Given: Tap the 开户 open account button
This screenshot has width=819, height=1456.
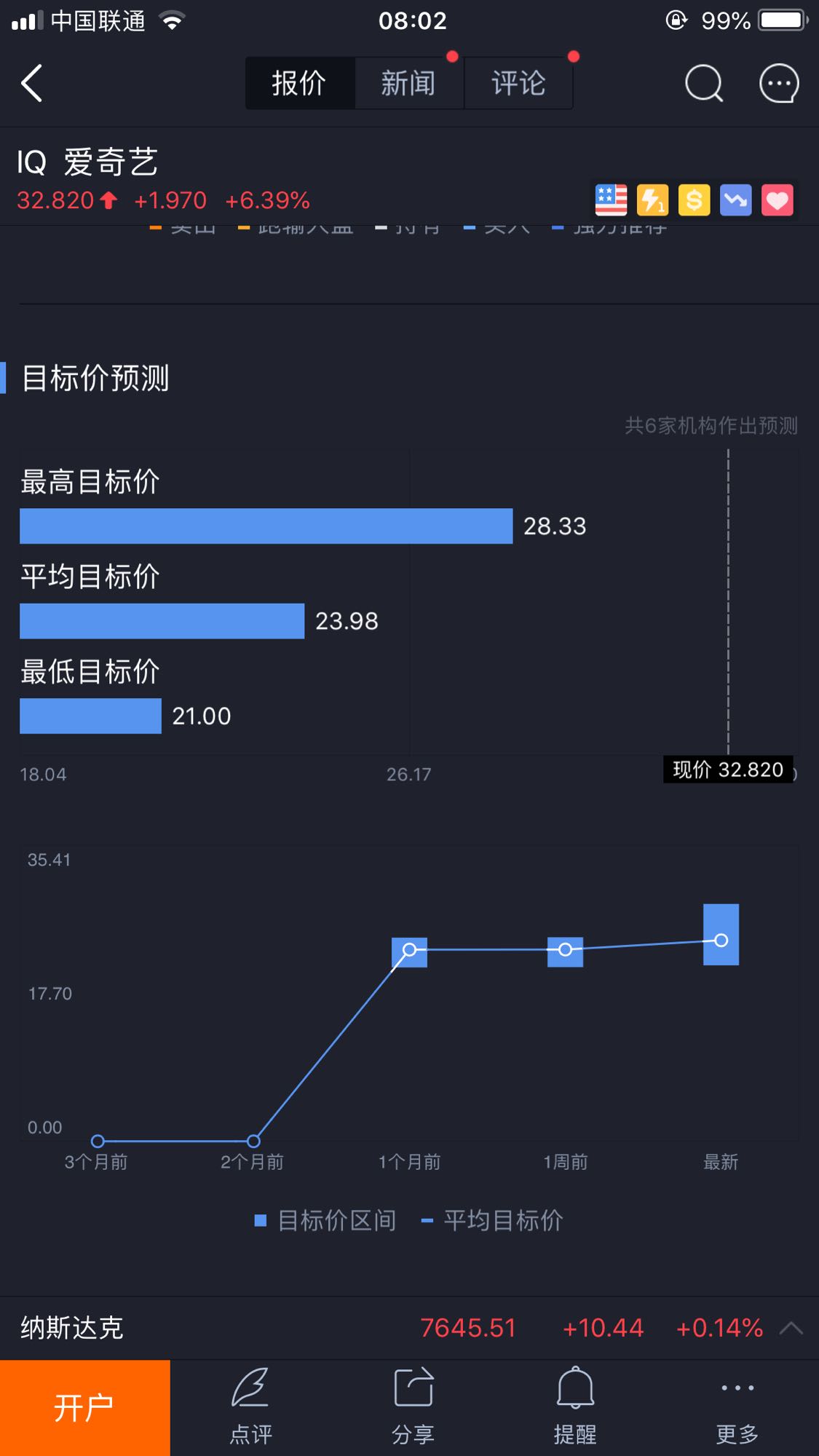Looking at the screenshot, I should pyautogui.click(x=85, y=1408).
